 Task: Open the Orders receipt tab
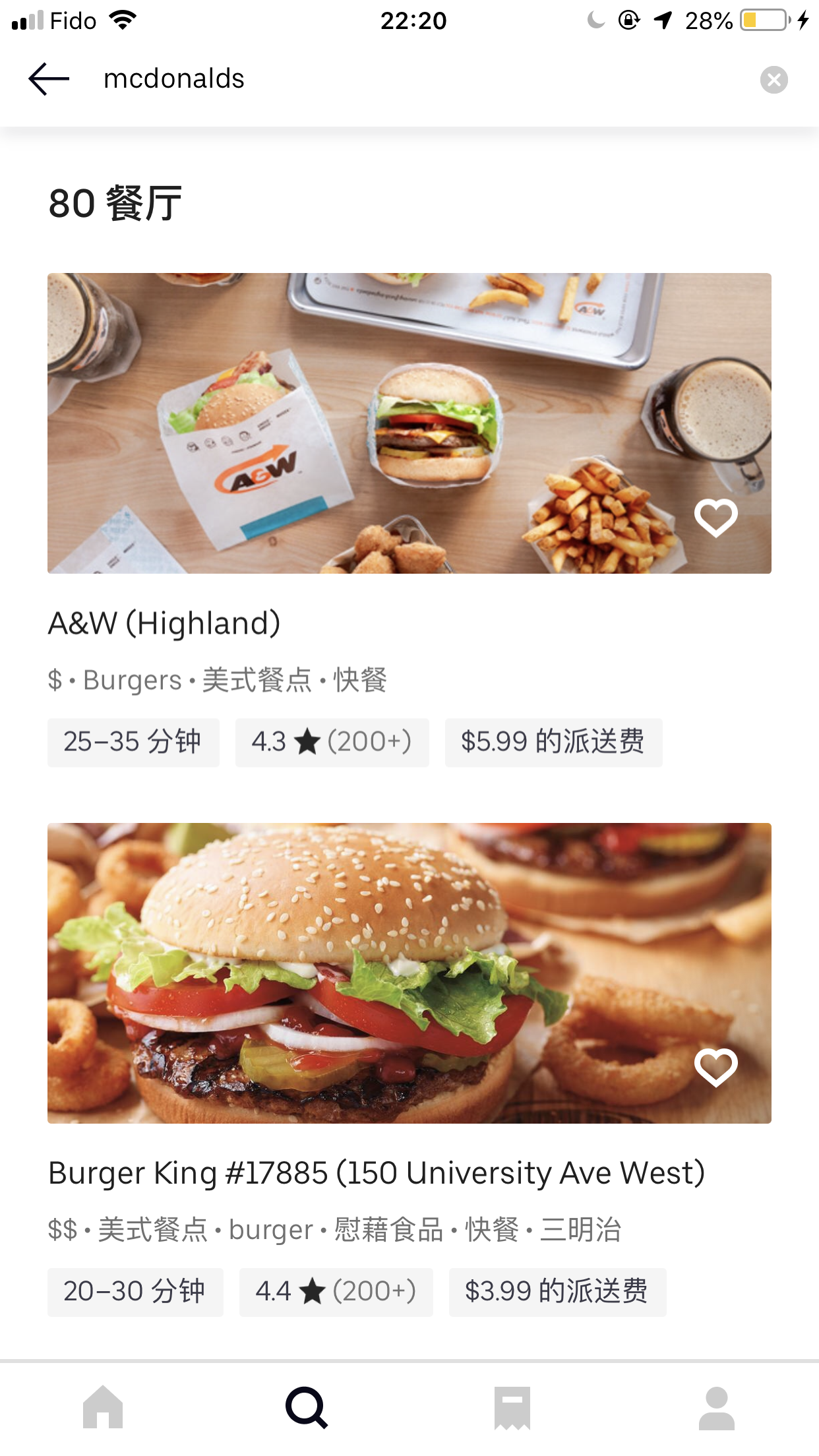click(512, 1408)
